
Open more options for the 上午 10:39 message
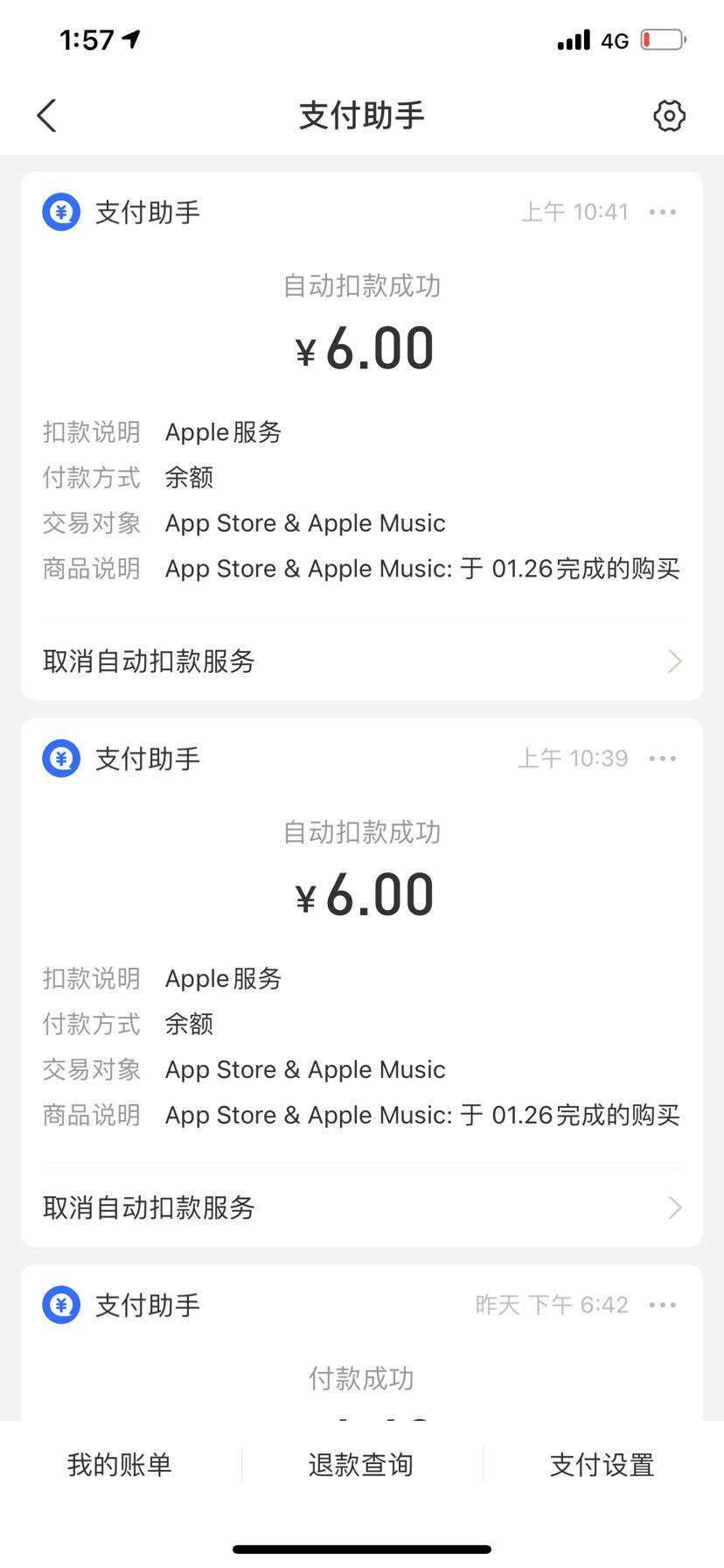pyautogui.click(x=663, y=759)
